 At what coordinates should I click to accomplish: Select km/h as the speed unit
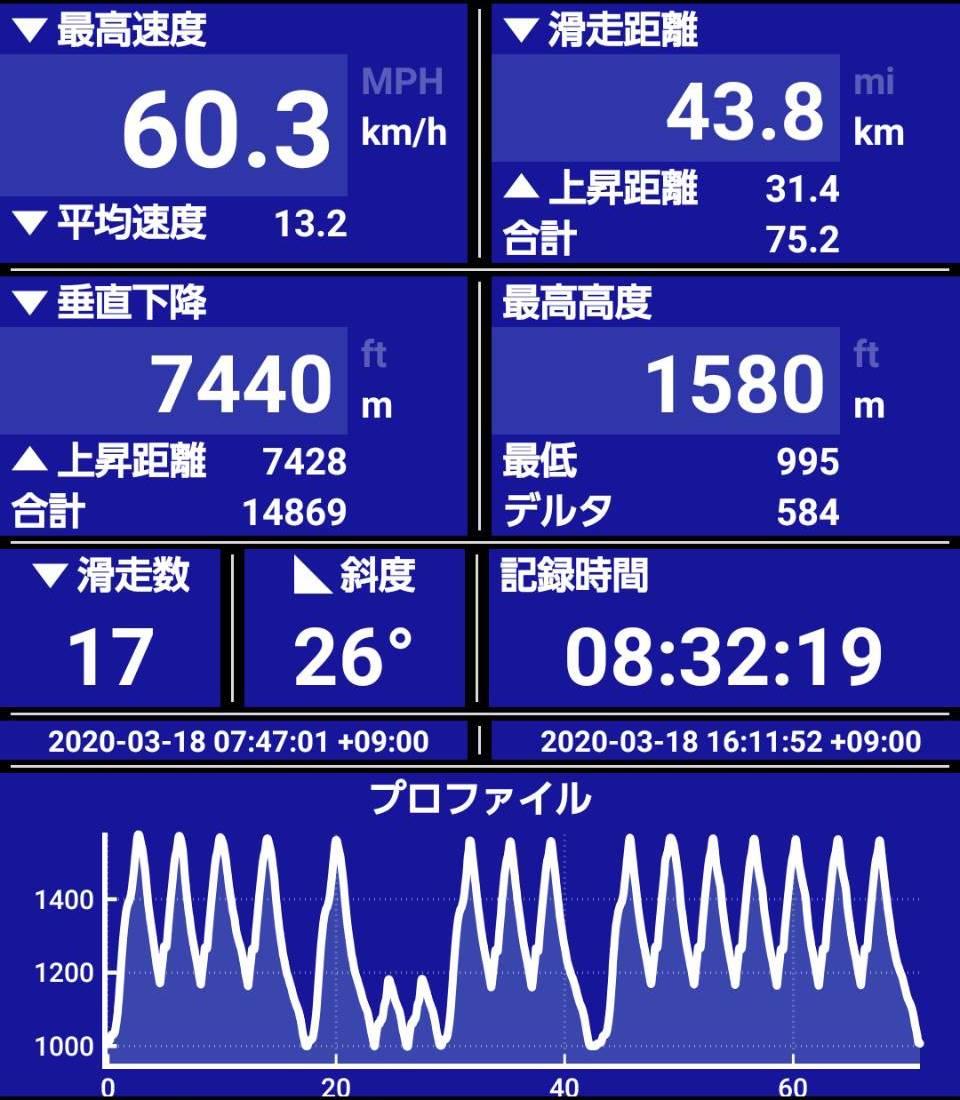click(x=403, y=133)
